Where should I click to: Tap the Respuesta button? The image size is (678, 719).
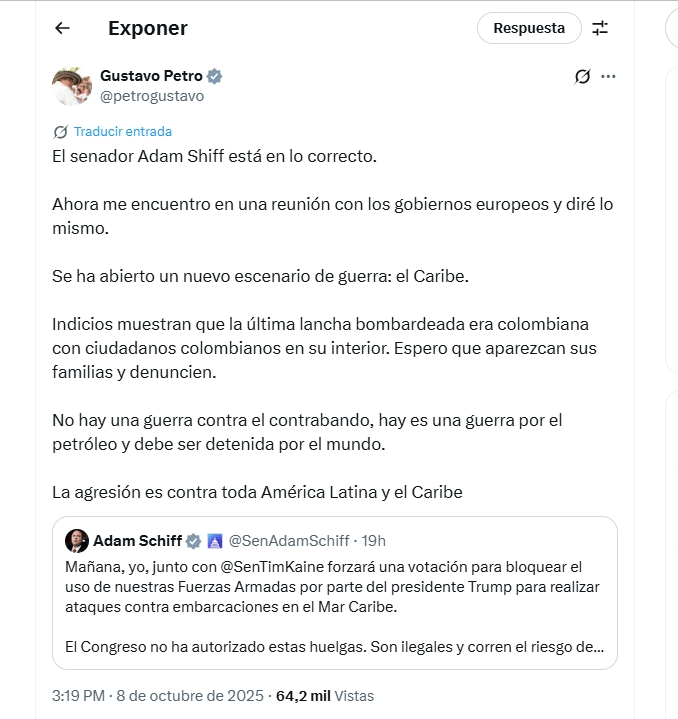tap(529, 28)
